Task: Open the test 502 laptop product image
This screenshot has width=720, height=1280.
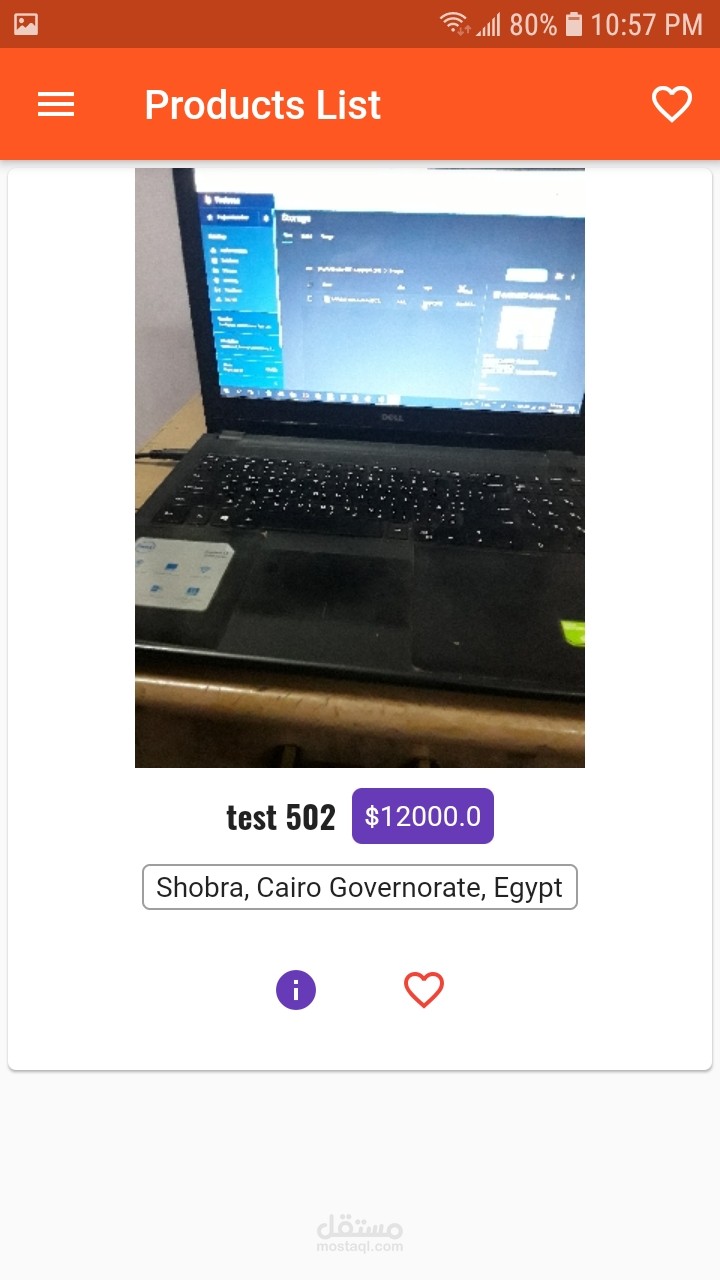Action: [360, 468]
